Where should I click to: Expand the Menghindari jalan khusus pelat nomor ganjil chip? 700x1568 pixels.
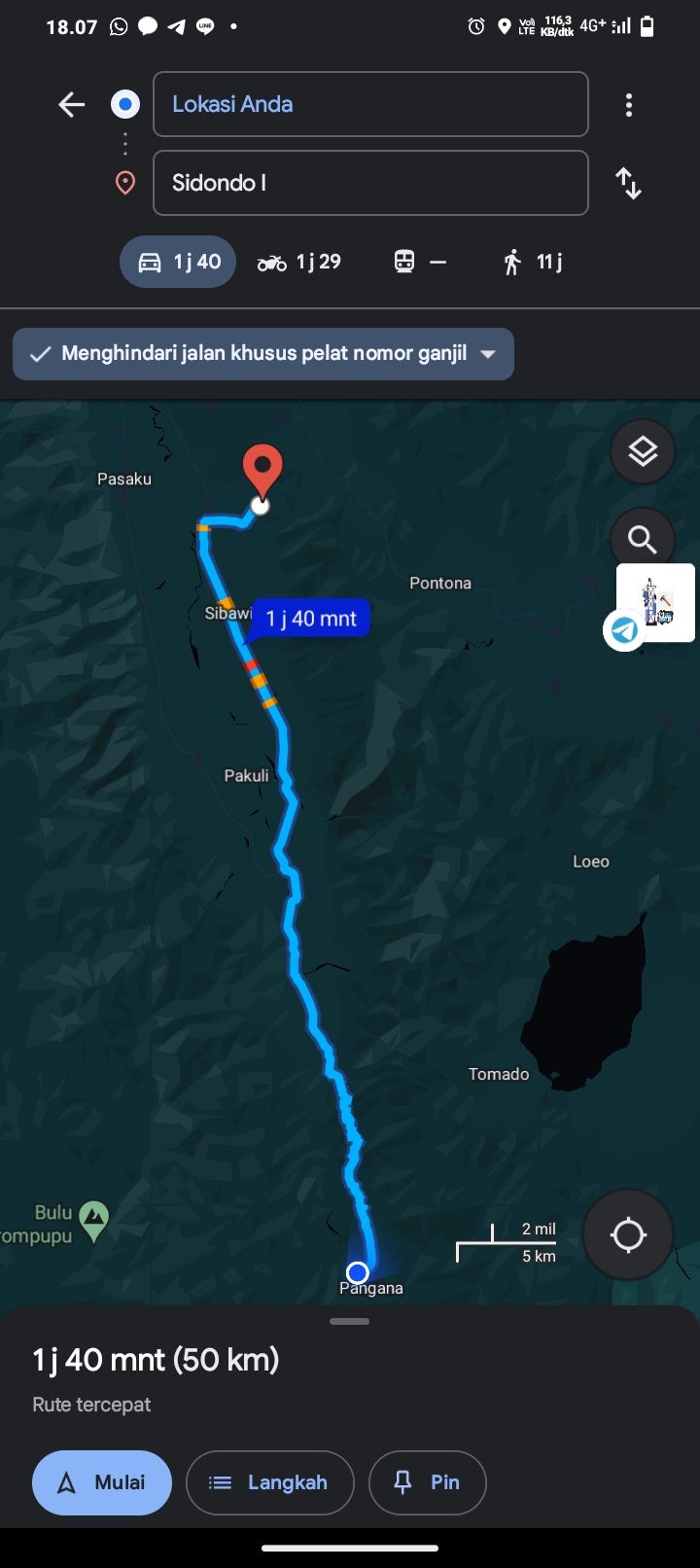[263, 354]
